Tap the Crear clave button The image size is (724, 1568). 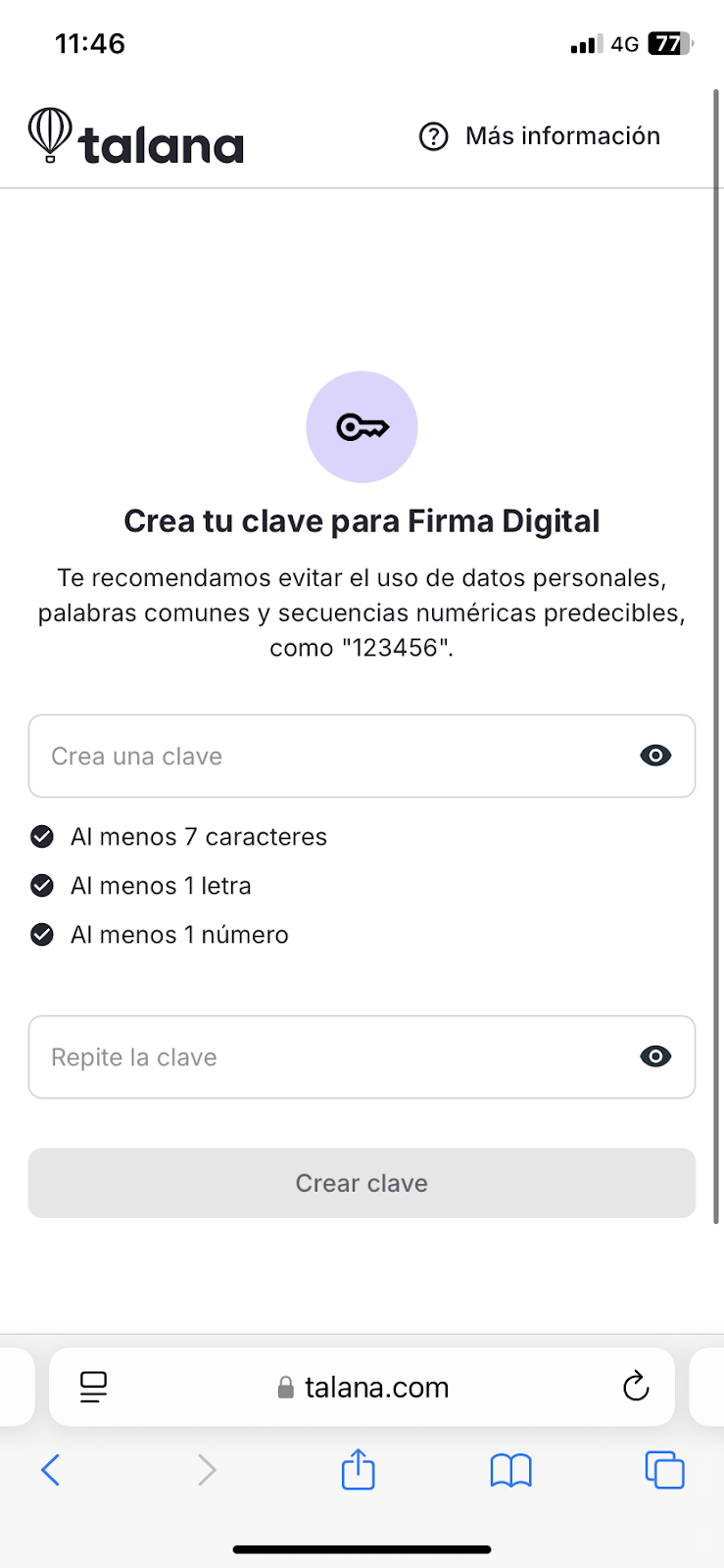[x=362, y=1183]
